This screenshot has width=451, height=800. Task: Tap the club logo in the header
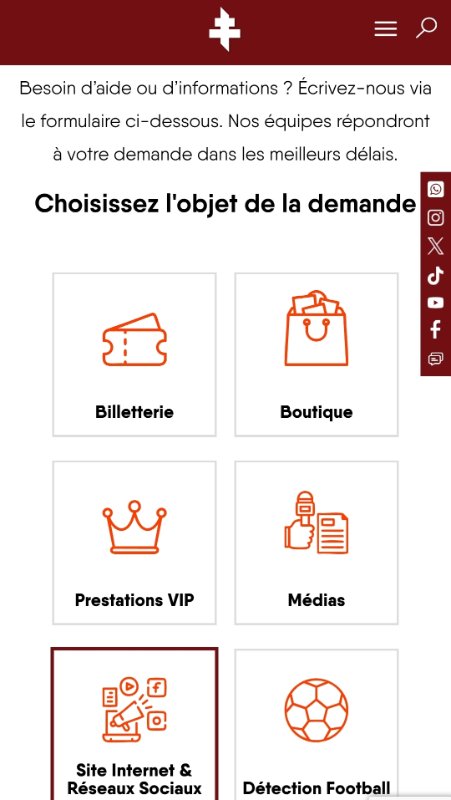tap(225, 30)
